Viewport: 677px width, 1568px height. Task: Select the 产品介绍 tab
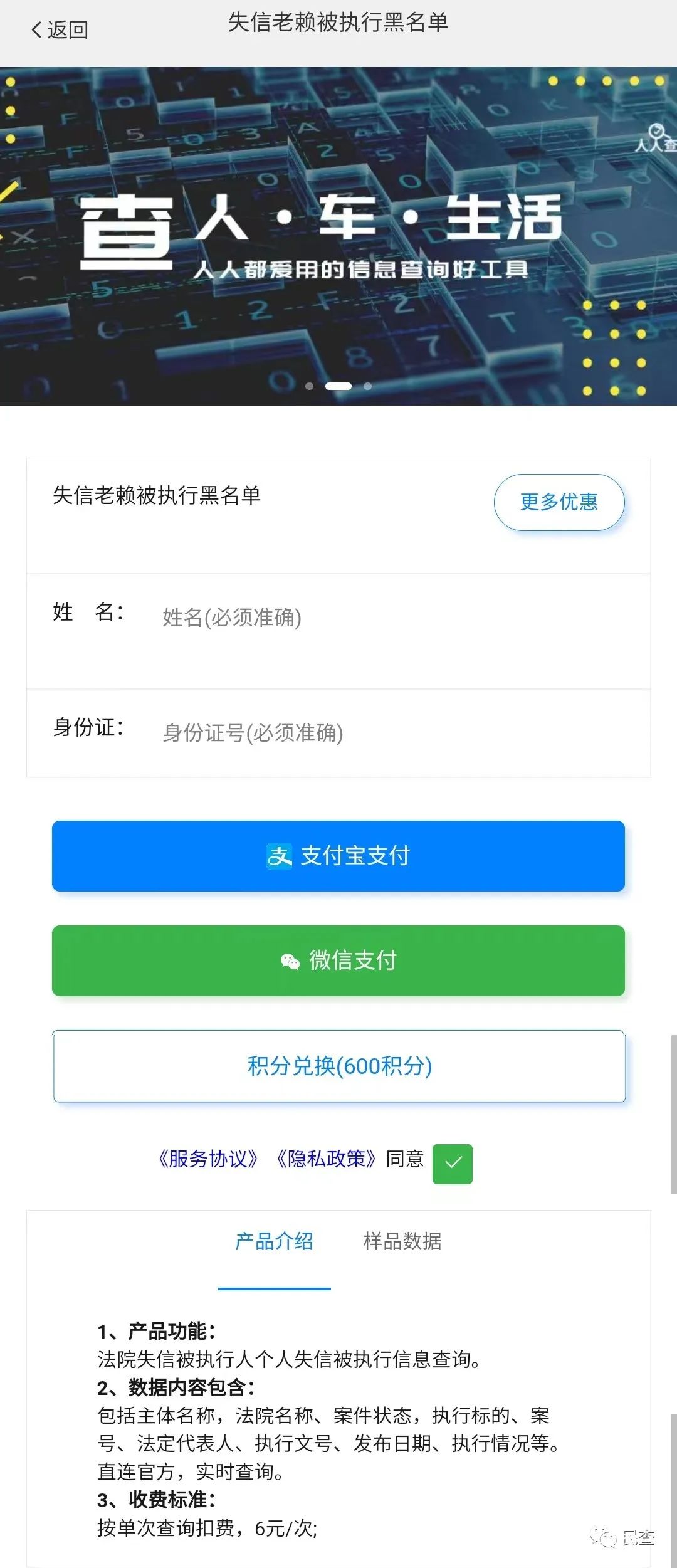(276, 1241)
